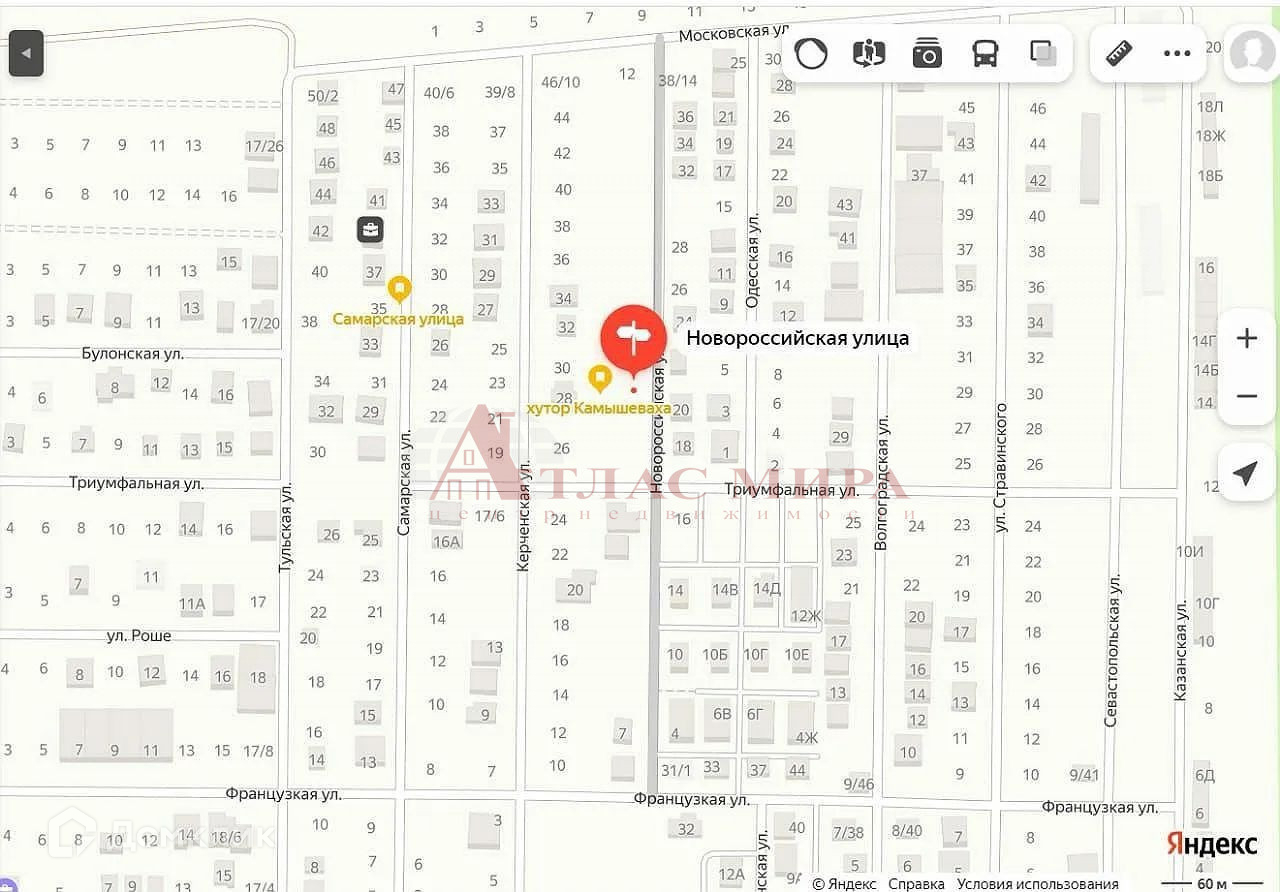The image size is (1280, 892).
Task: Zoom in with the plus button
Action: (x=1247, y=338)
